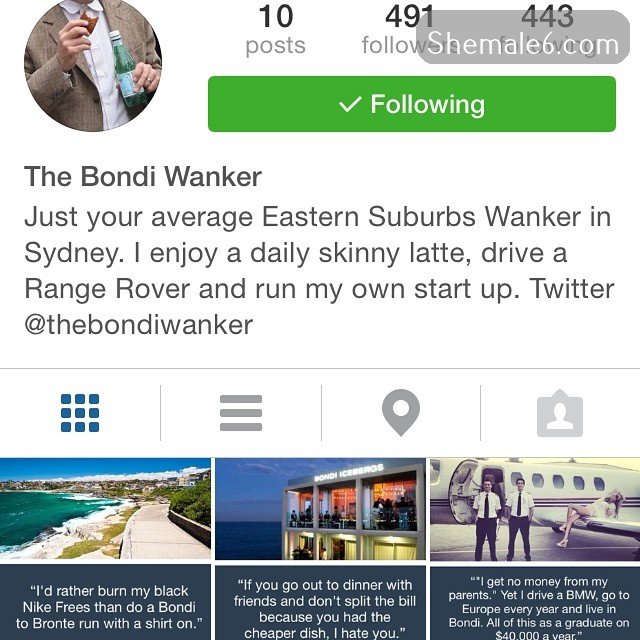This screenshot has height=640, width=640.
Task: Open the tagged photos tab
Action: tap(560, 413)
